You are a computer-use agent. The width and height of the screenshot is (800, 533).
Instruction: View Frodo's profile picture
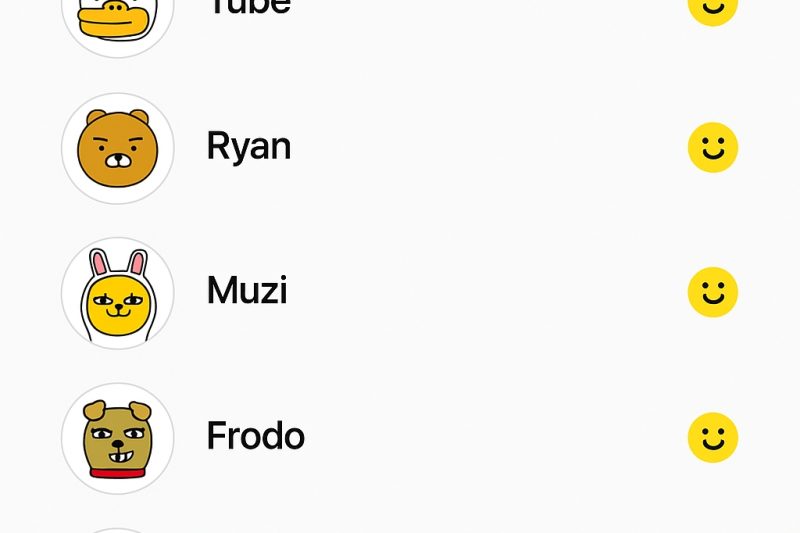pos(118,438)
